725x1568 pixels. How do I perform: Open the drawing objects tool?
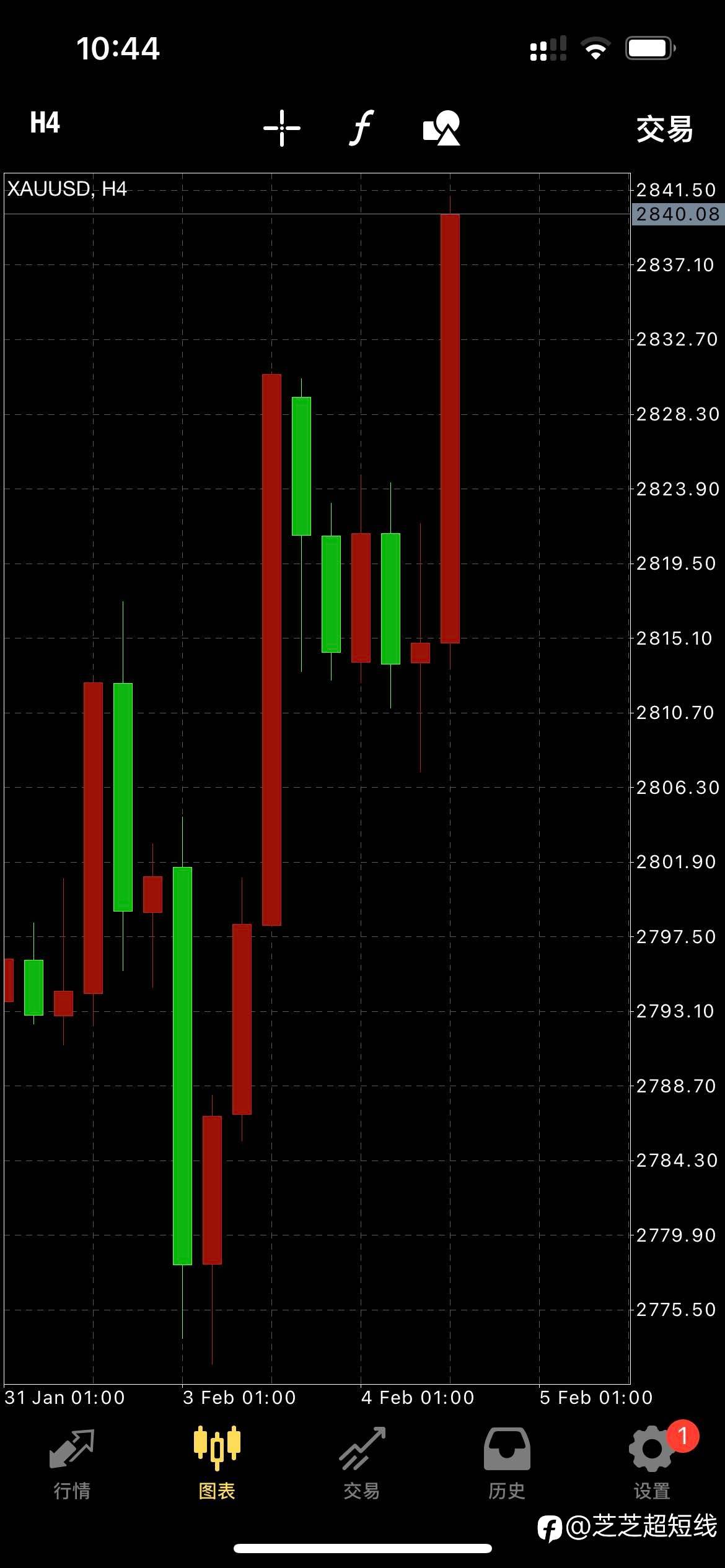click(x=442, y=128)
